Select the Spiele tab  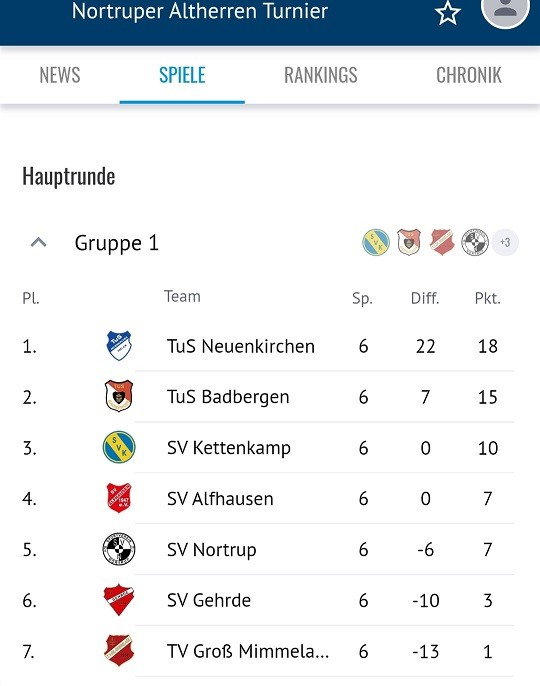tap(182, 75)
